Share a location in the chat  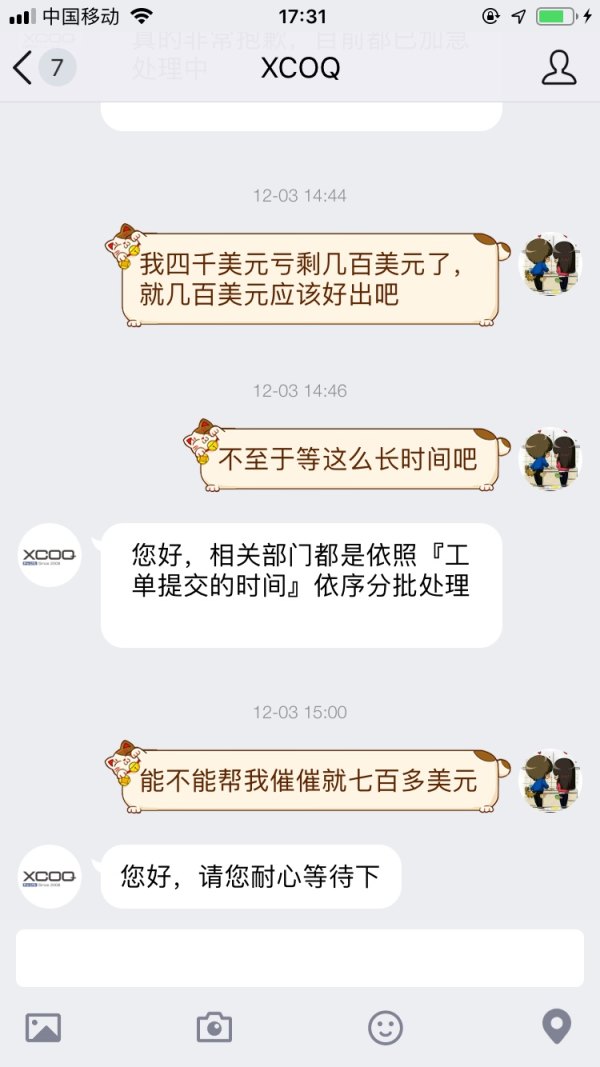tap(556, 1027)
